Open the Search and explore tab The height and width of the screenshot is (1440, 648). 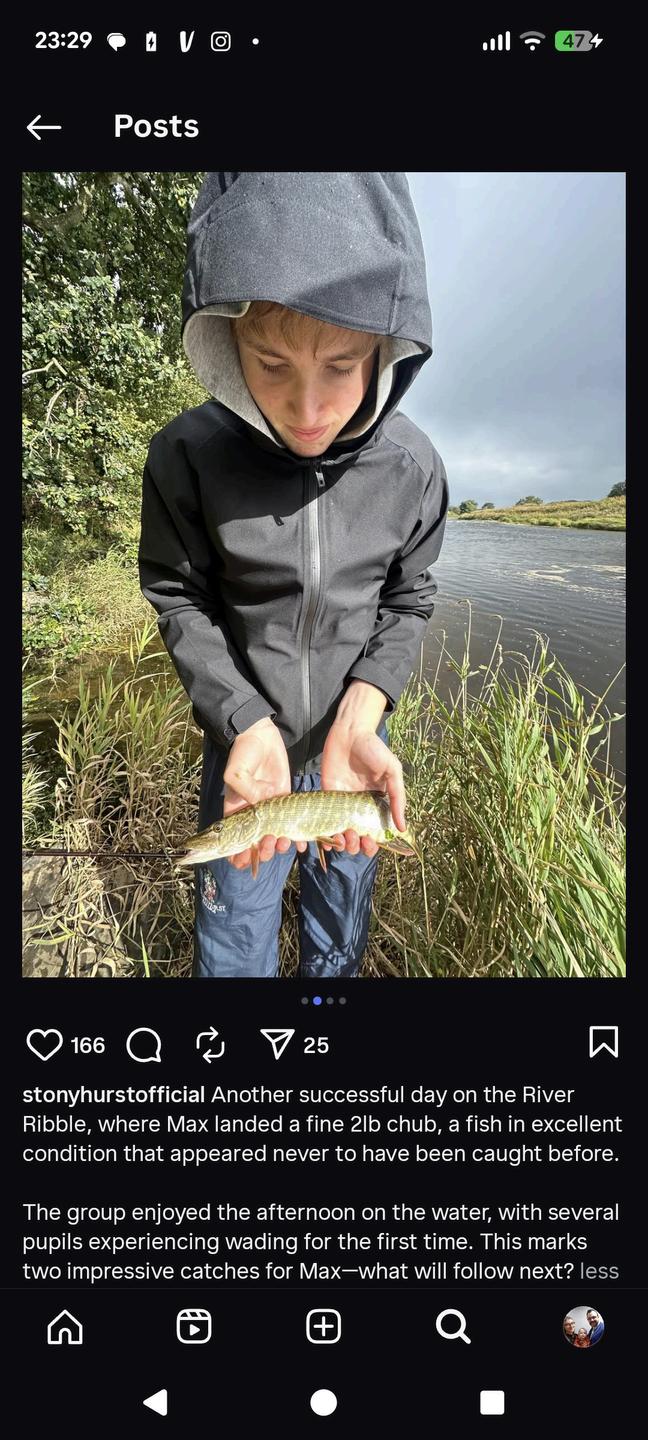click(453, 1326)
